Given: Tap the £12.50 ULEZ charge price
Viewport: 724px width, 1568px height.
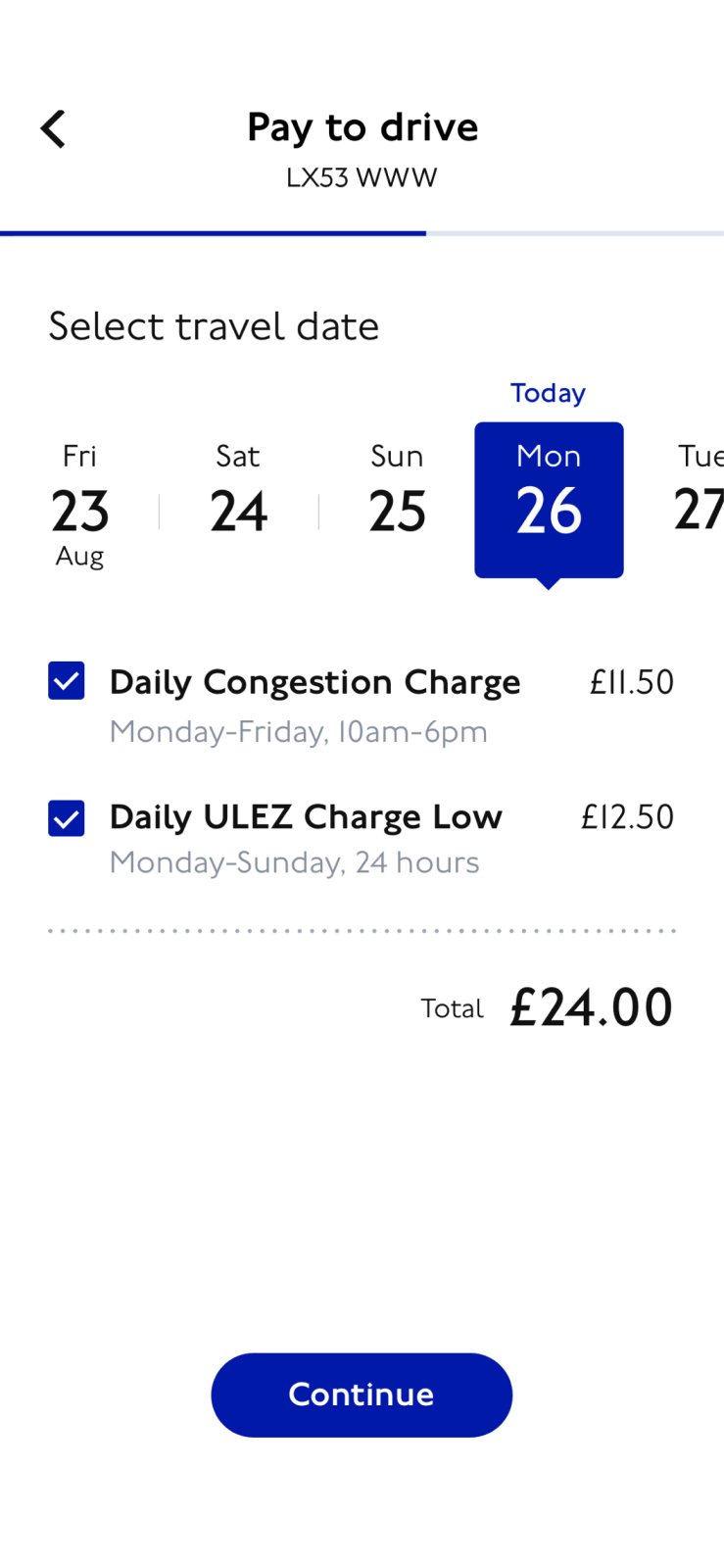Looking at the screenshot, I should point(627,816).
